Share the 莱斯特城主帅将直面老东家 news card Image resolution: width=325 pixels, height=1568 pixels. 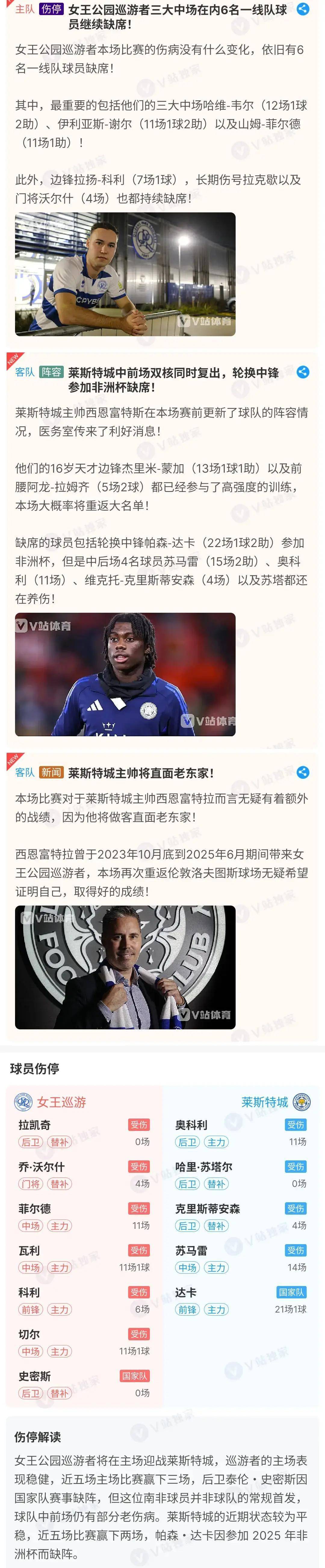click(x=302, y=772)
